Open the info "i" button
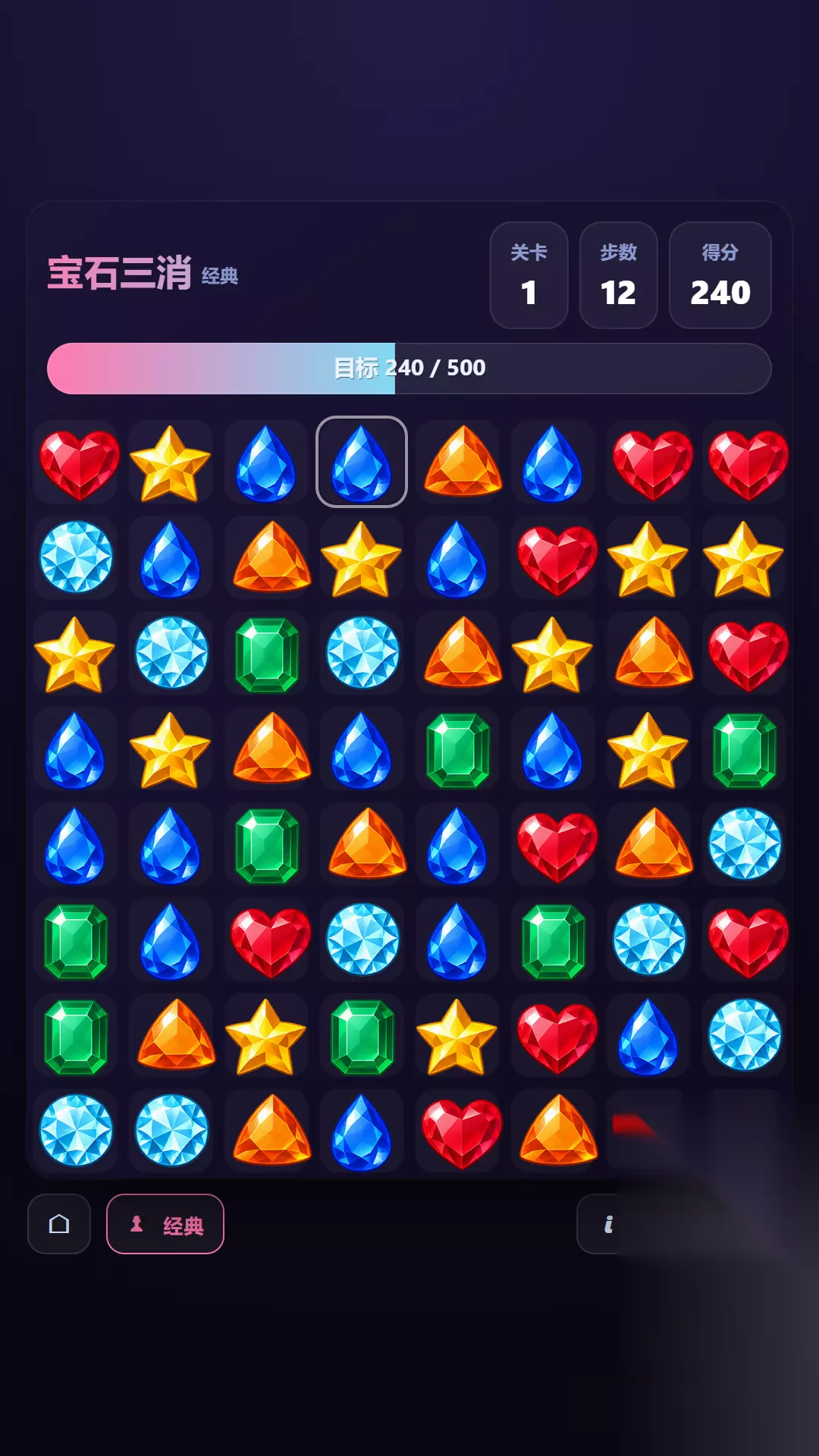The width and height of the screenshot is (819, 1456). click(x=608, y=1224)
